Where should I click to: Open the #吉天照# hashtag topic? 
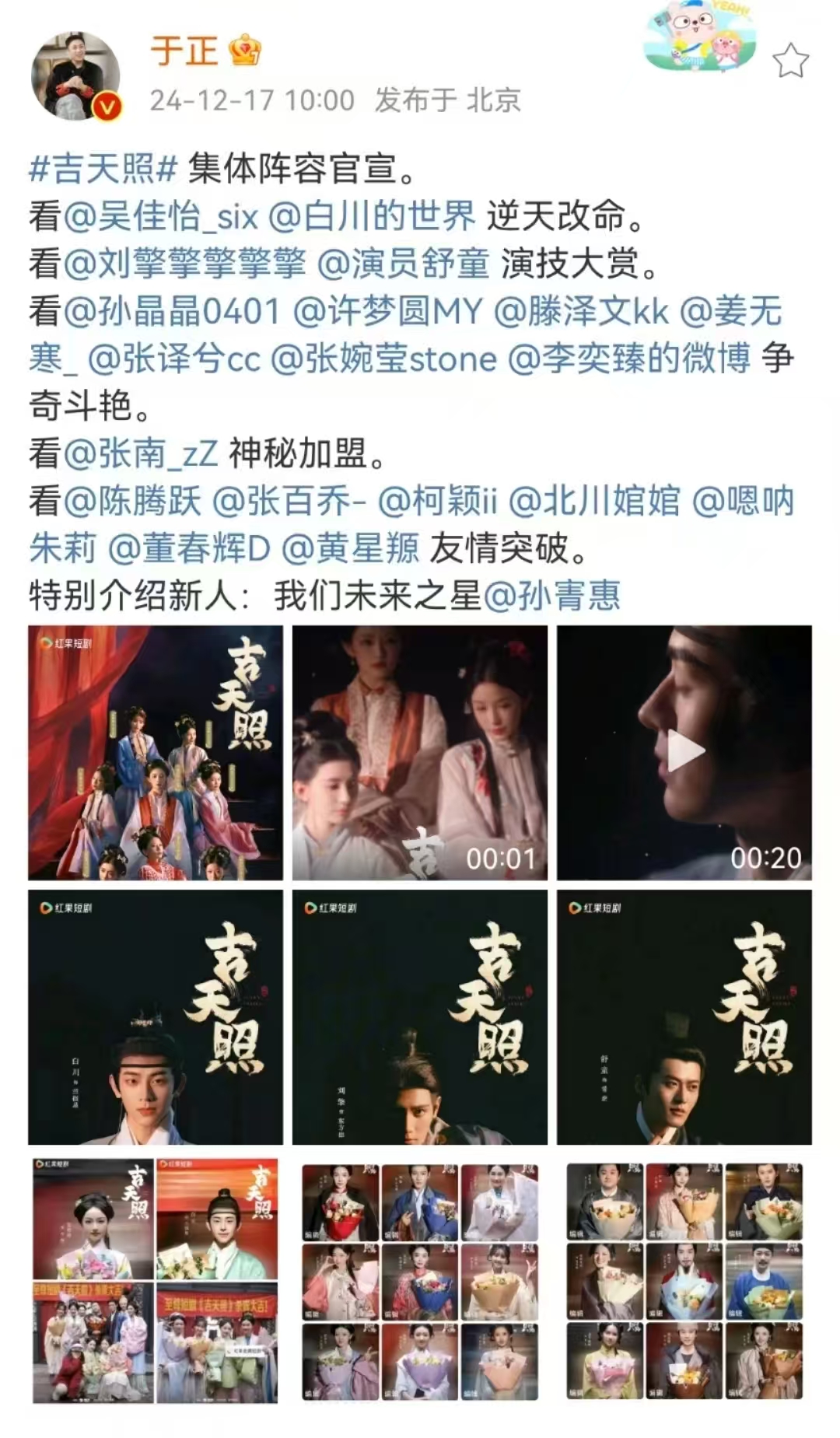(103, 168)
